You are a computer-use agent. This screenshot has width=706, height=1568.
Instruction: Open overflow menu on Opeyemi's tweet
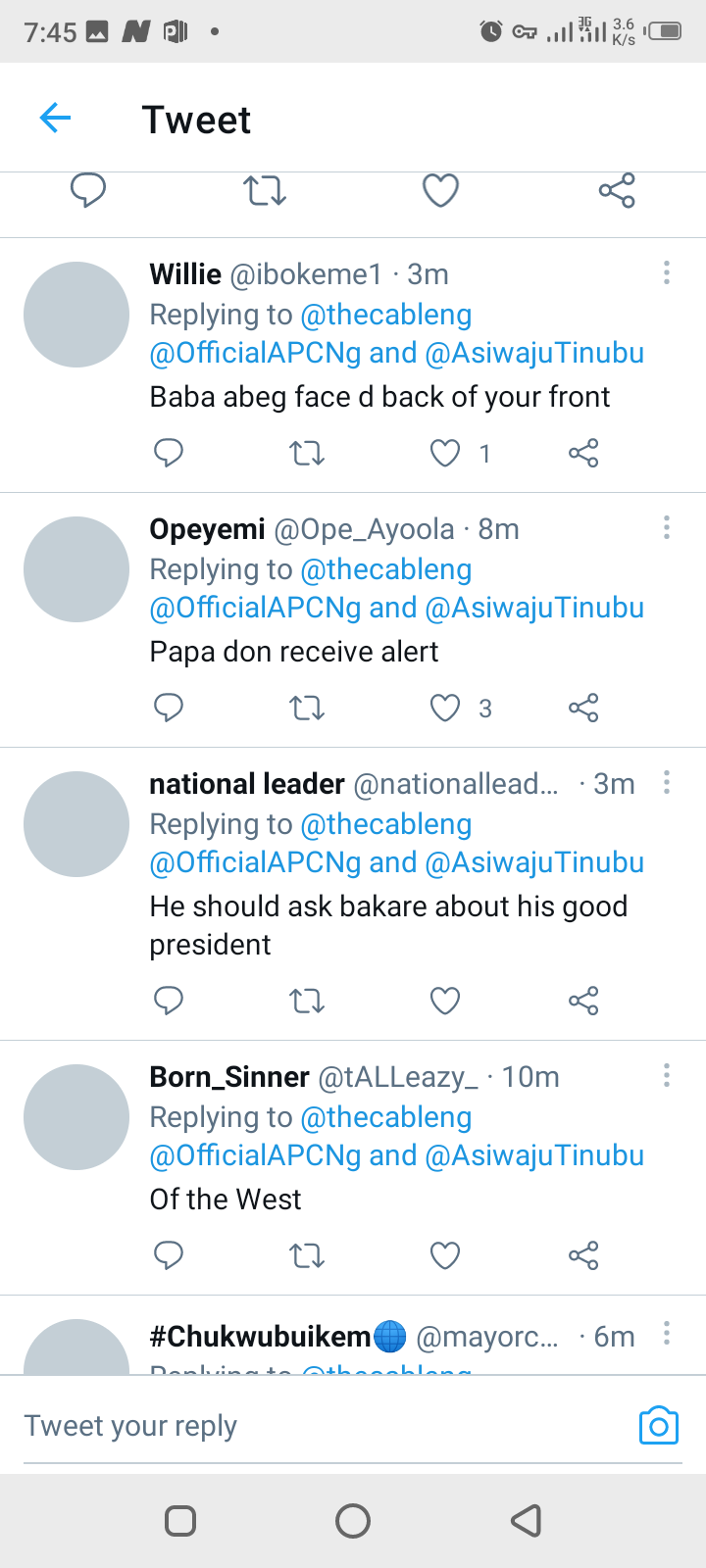(667, 527)
